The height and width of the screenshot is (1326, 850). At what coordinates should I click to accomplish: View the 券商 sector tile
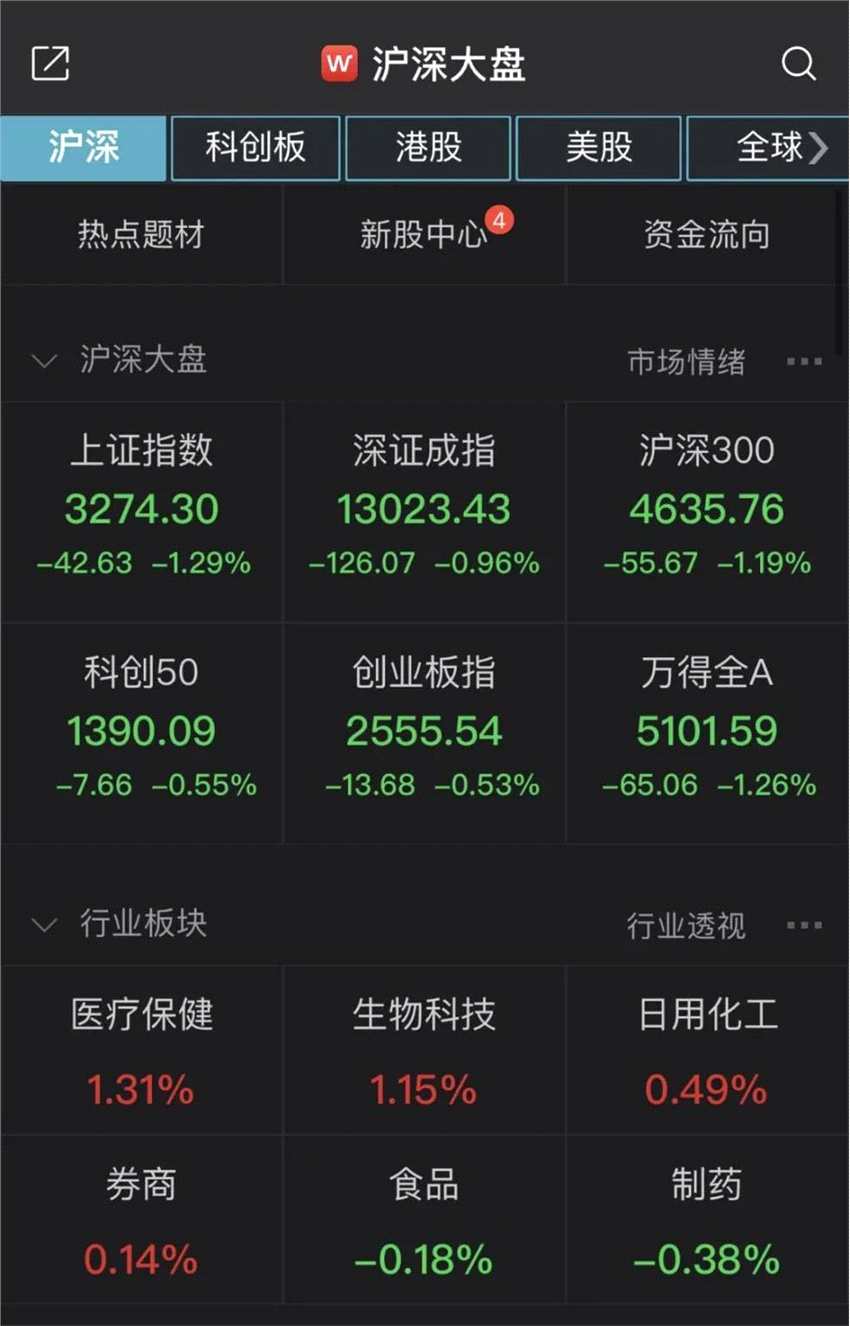click(141, 1220)
